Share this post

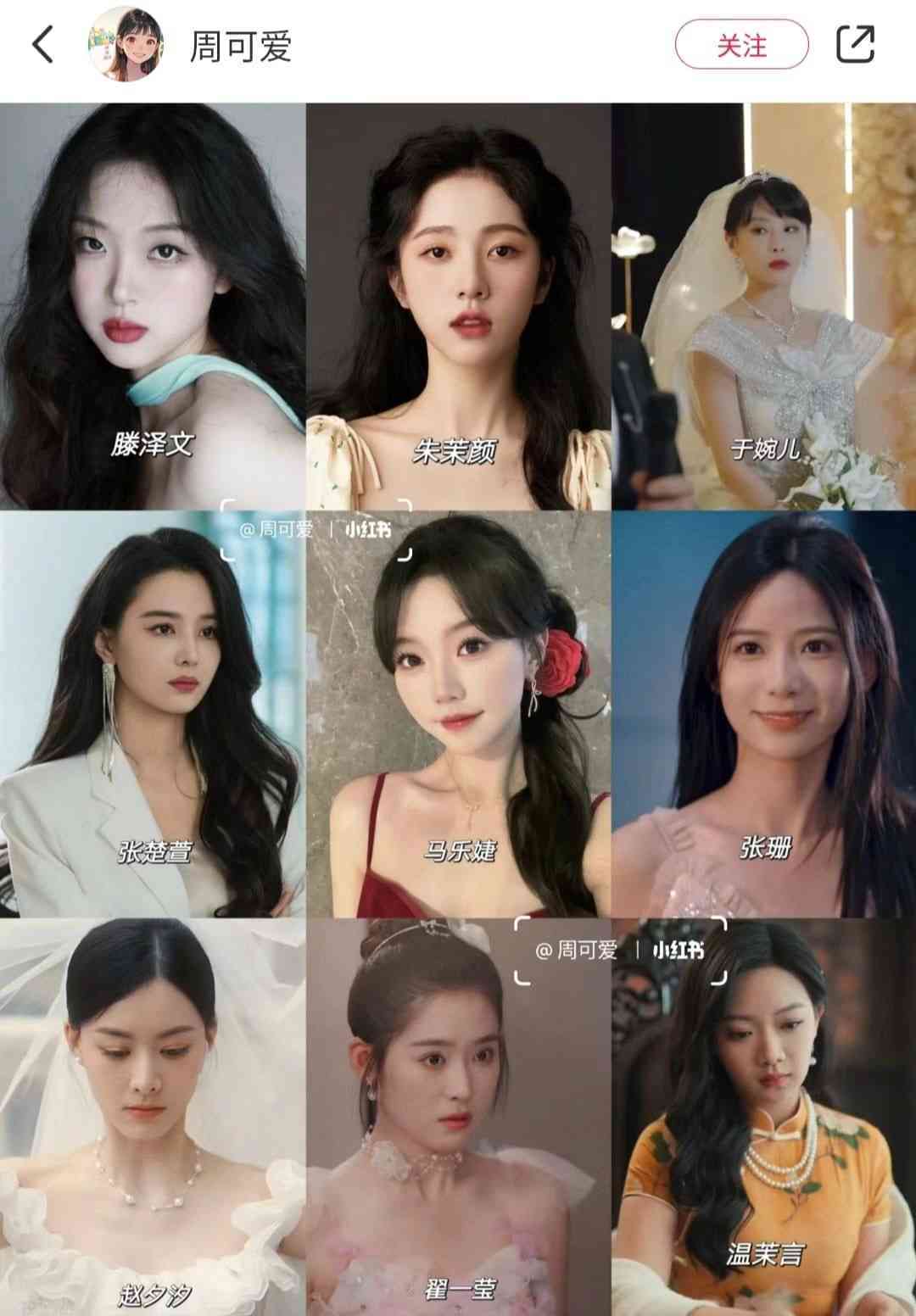[855, 44]
